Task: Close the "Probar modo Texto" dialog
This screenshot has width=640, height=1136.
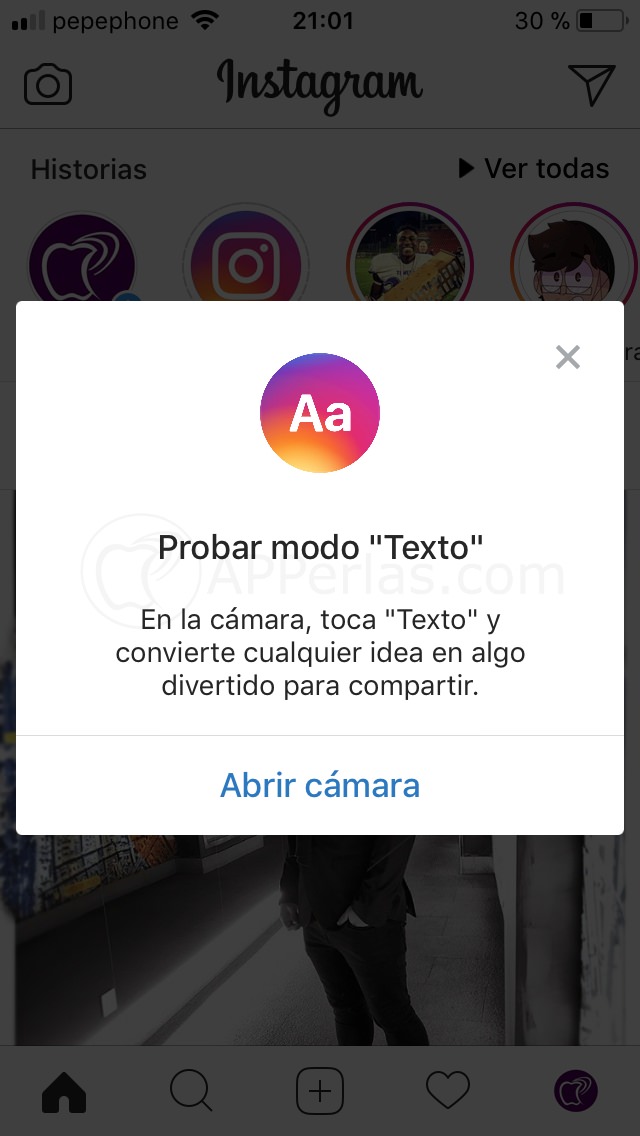Action: [x=568, y=356]
